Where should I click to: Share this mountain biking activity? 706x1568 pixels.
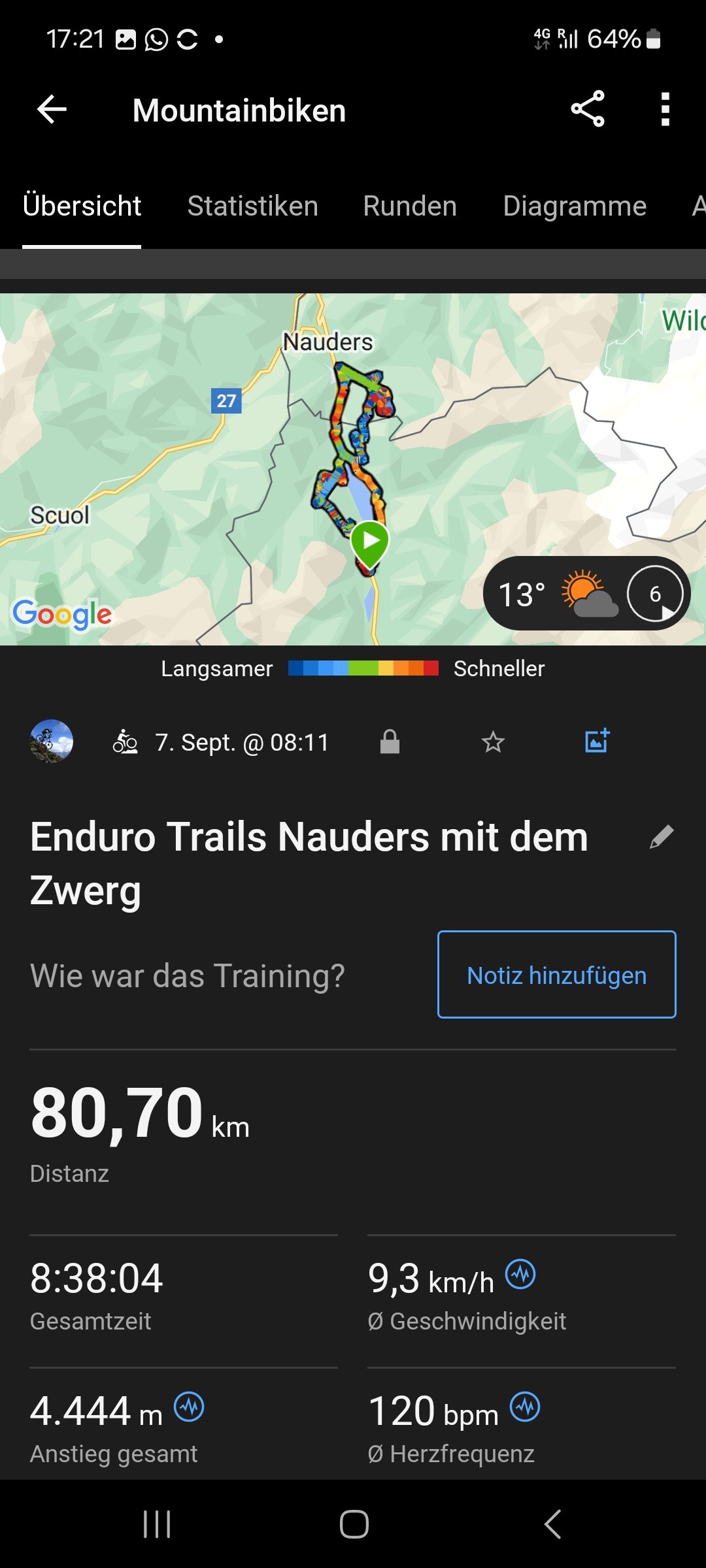[x=587, y=109]
